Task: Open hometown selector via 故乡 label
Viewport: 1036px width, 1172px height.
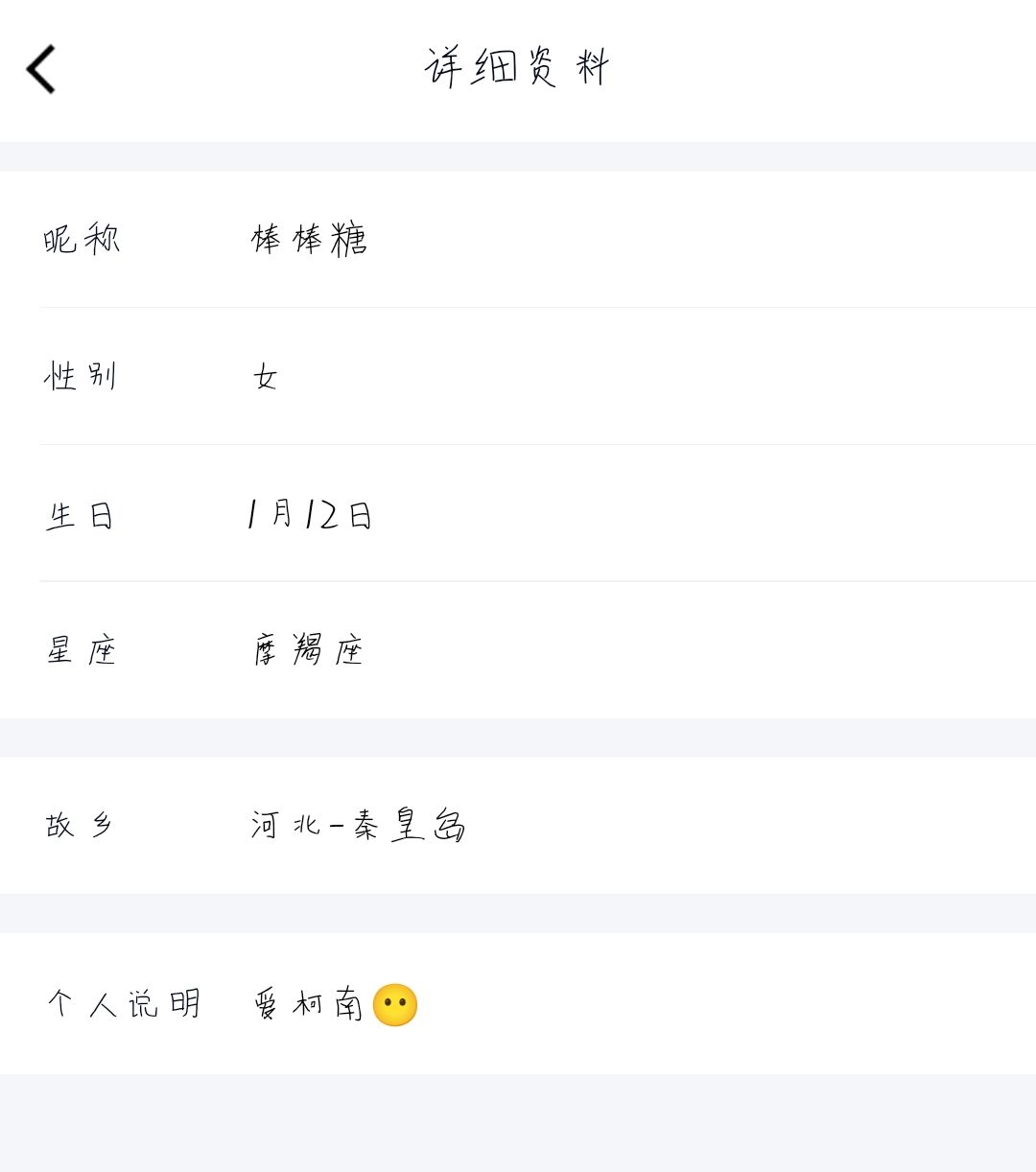Action: [x=77, y=825]
